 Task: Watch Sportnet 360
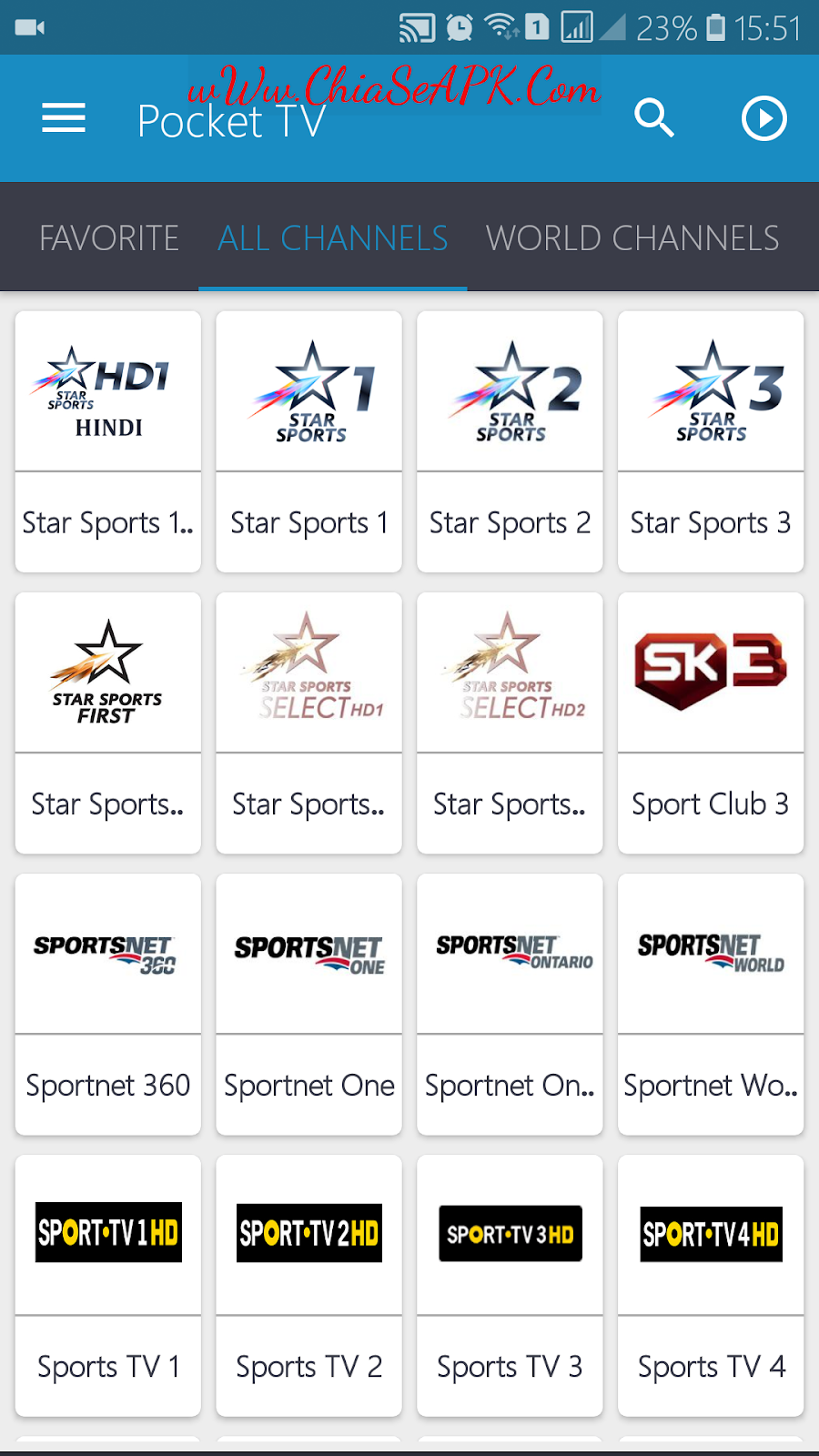[x=108, y=1004]
